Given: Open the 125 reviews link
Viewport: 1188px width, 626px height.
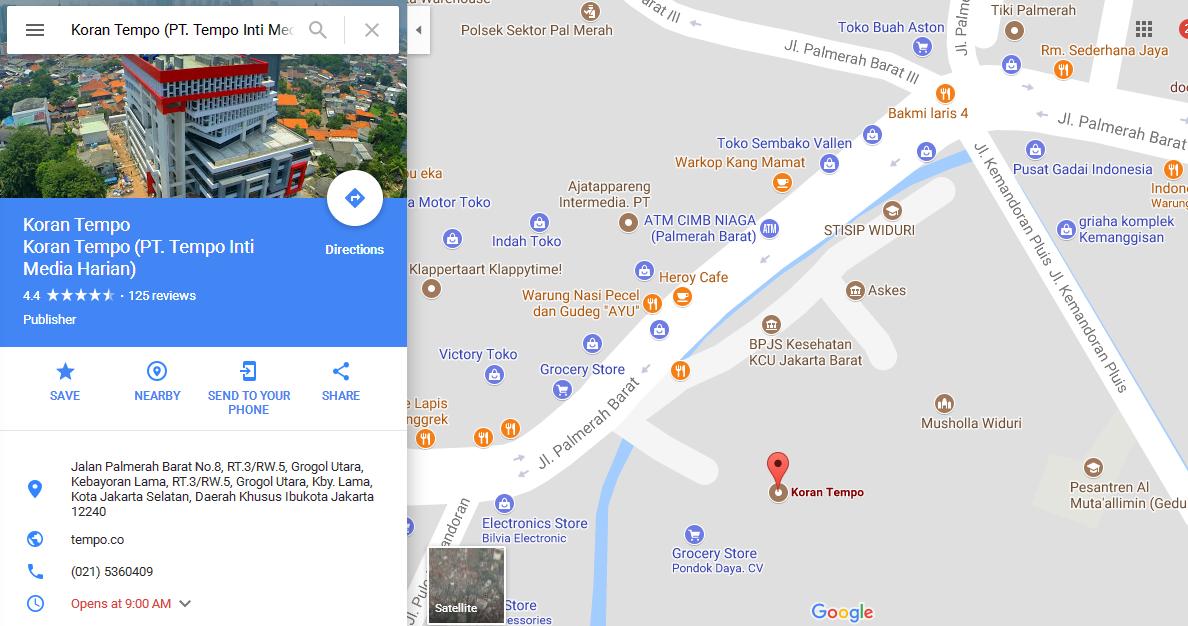Looking at the screenshot, I should 162,296.
